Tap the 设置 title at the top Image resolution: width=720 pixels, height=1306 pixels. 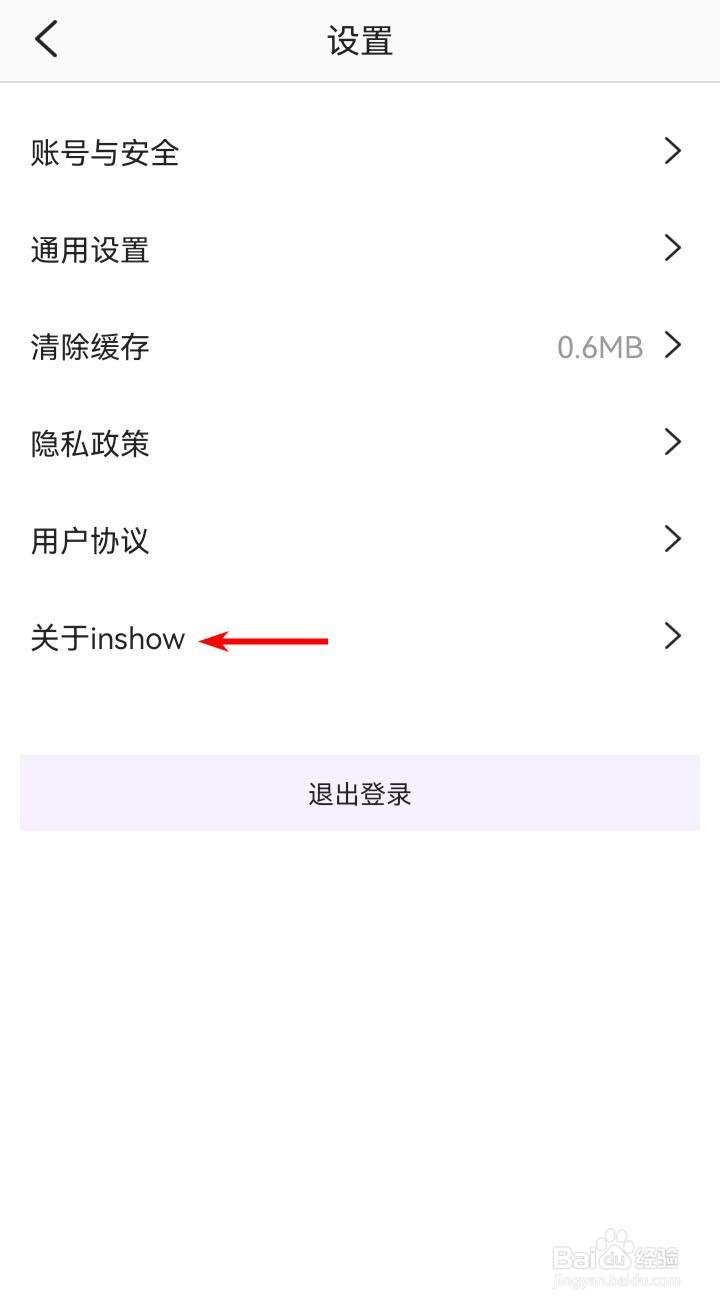pyautogui.click(x=360, y=40)
